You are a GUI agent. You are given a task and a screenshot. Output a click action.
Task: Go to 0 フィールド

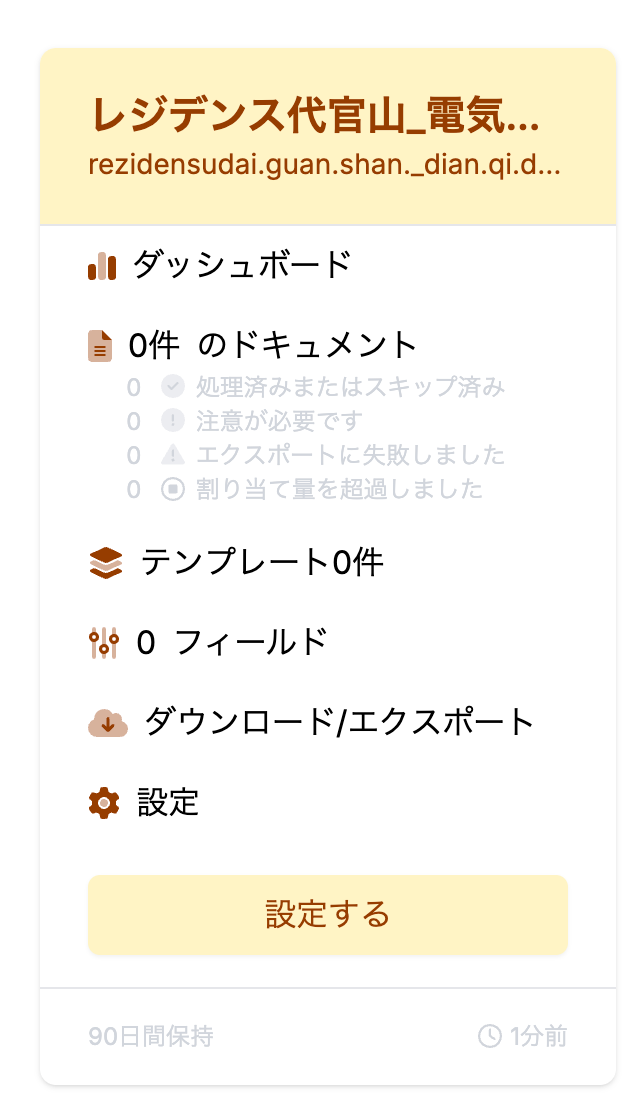tap(232, 642)
